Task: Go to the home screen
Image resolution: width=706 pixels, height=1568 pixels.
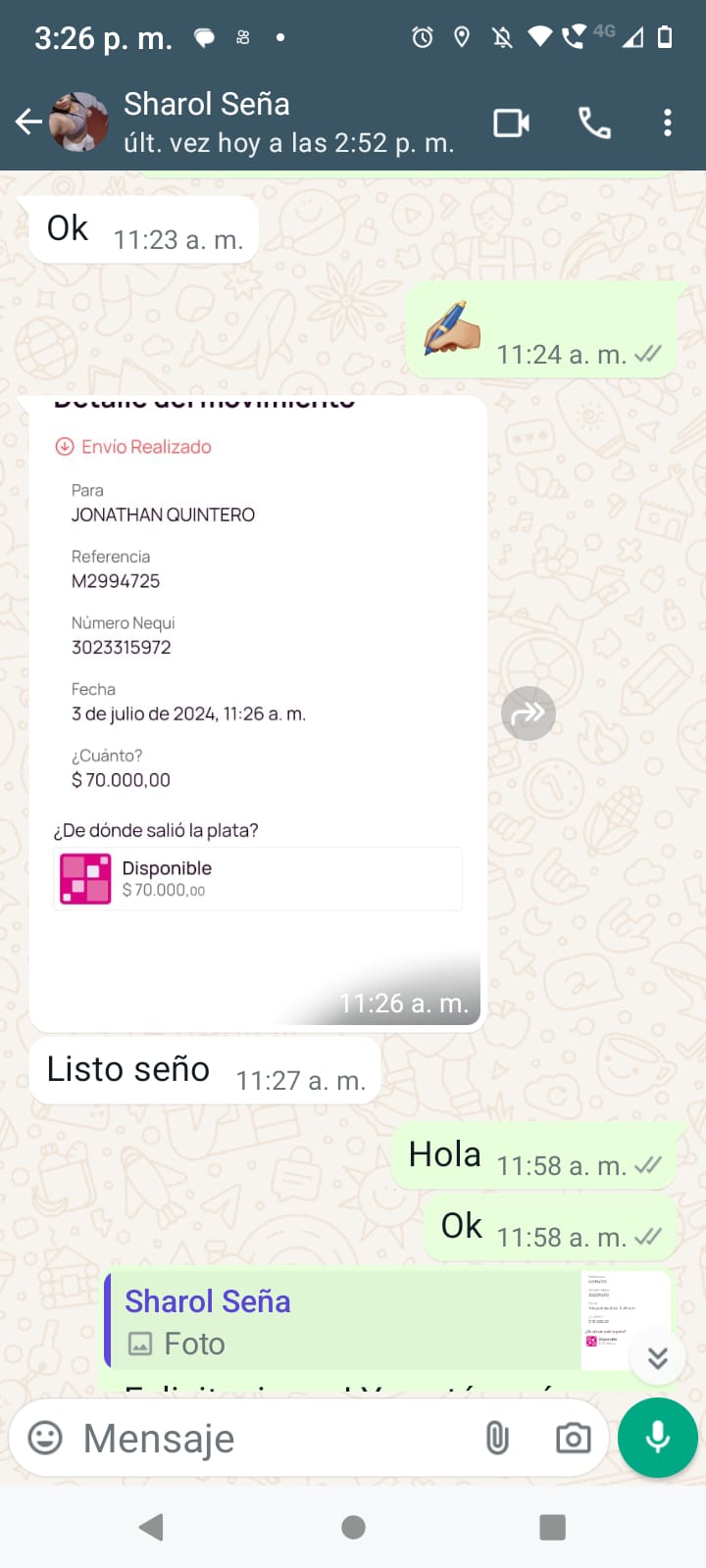Action: (353, 1527)
